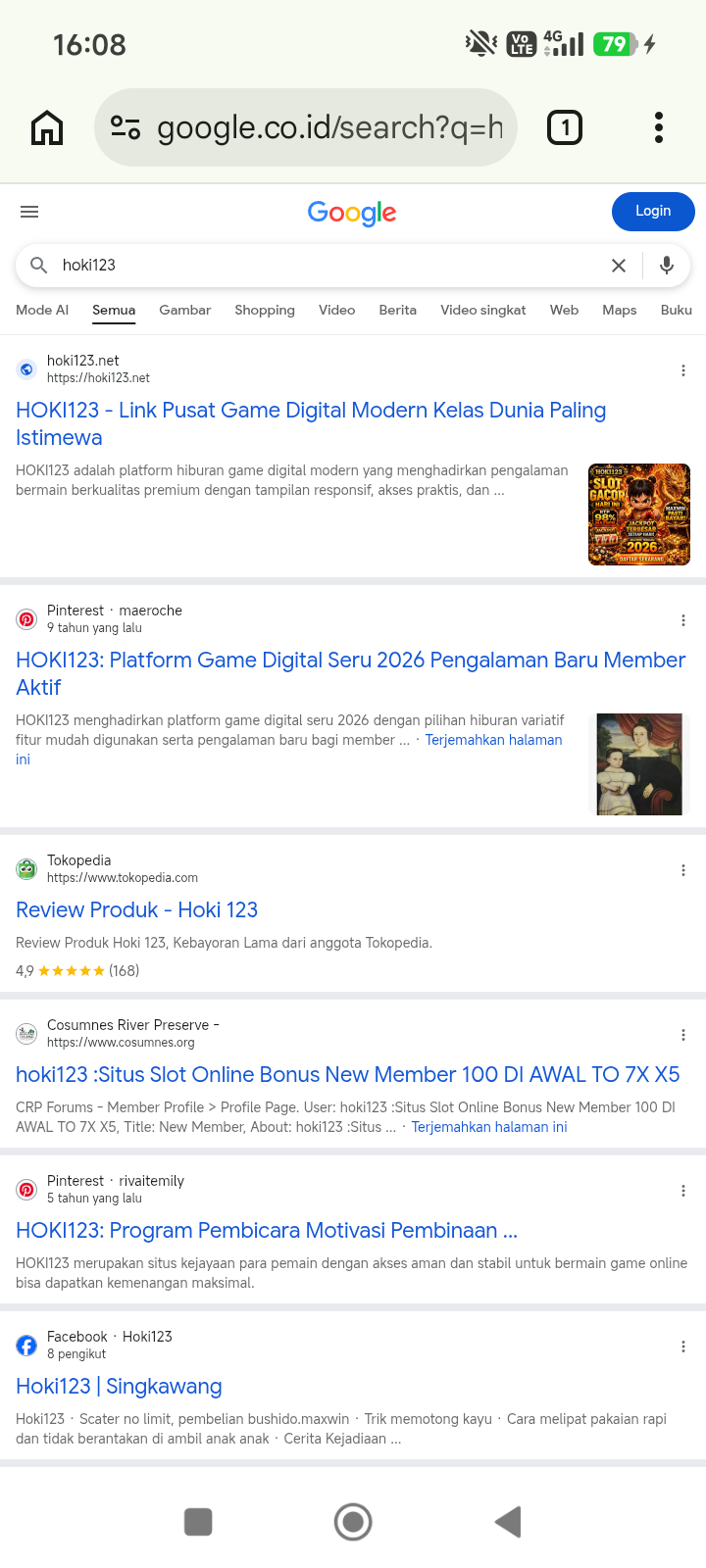
Task: Open the Hoki123 | Singkawang Facebook result
Action: click(x=120, y=1387)
